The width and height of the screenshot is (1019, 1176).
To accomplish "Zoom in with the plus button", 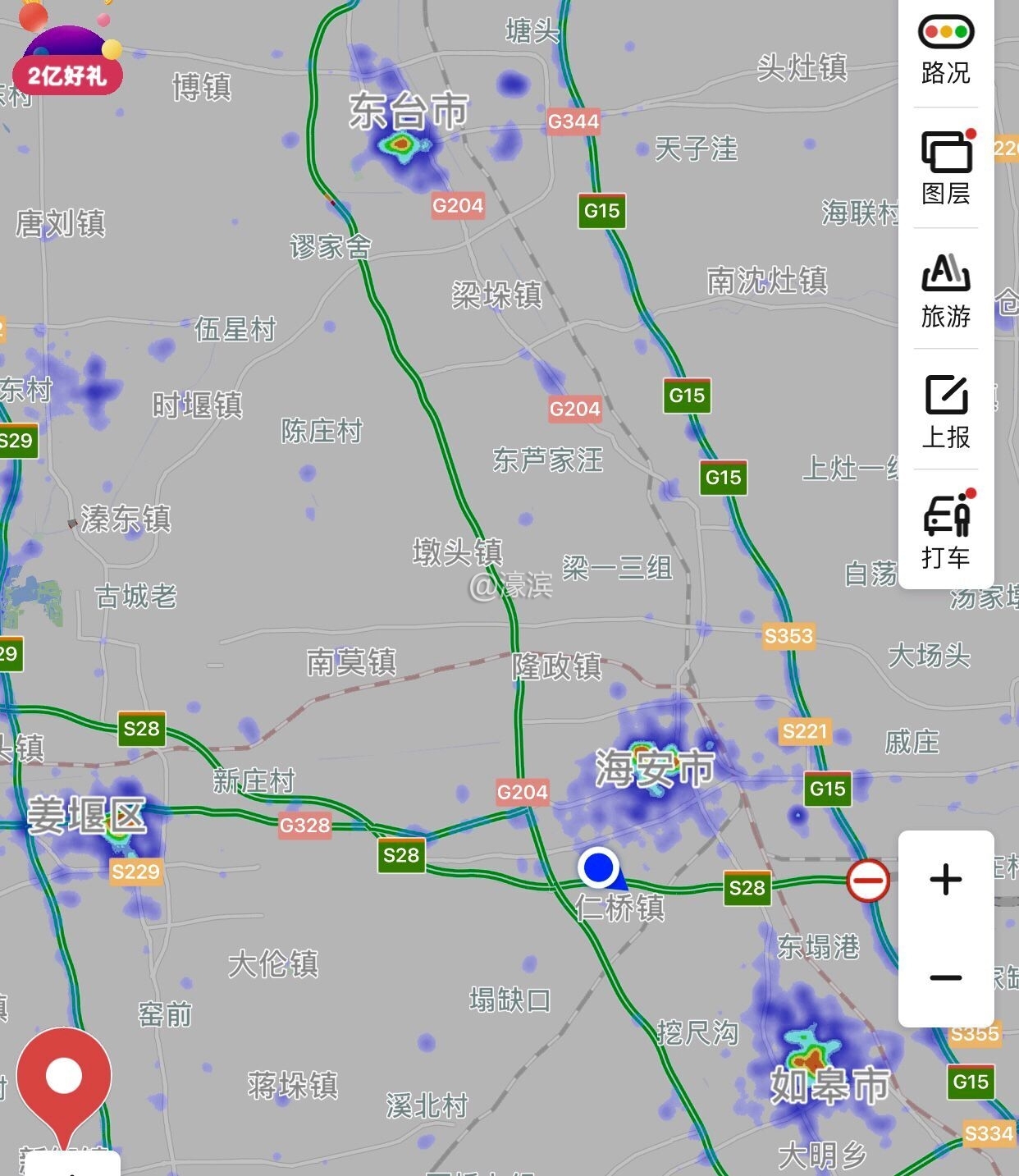I will pyautogui.click(x=946, y=880).
